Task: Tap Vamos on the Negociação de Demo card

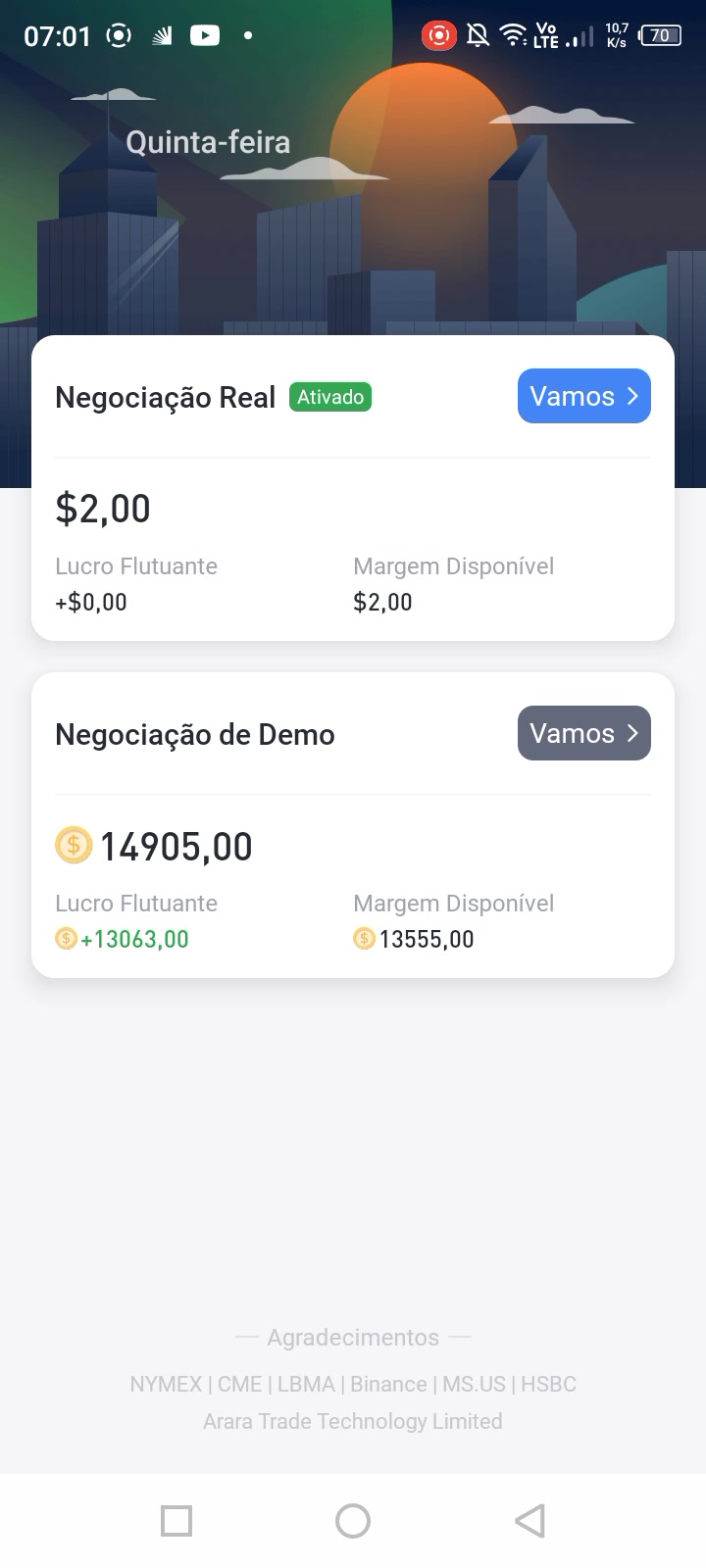Action: (583, 733)
